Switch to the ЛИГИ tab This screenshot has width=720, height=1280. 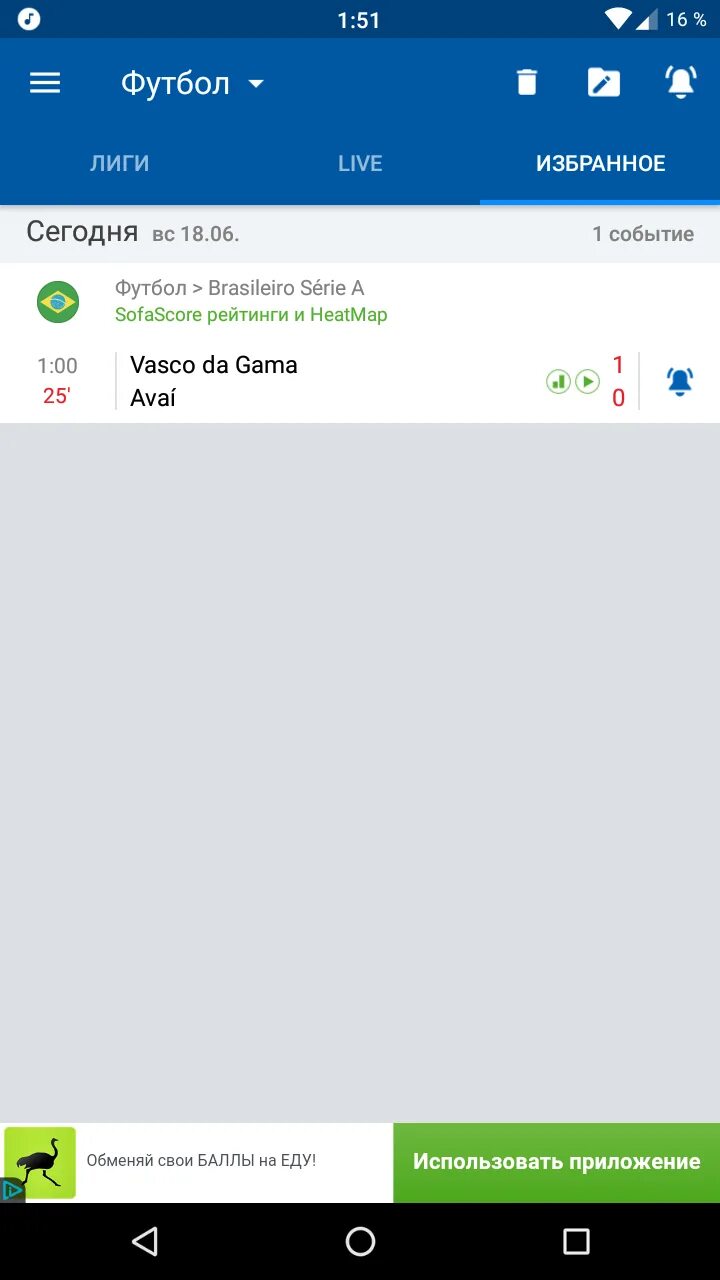coord(120,164)
